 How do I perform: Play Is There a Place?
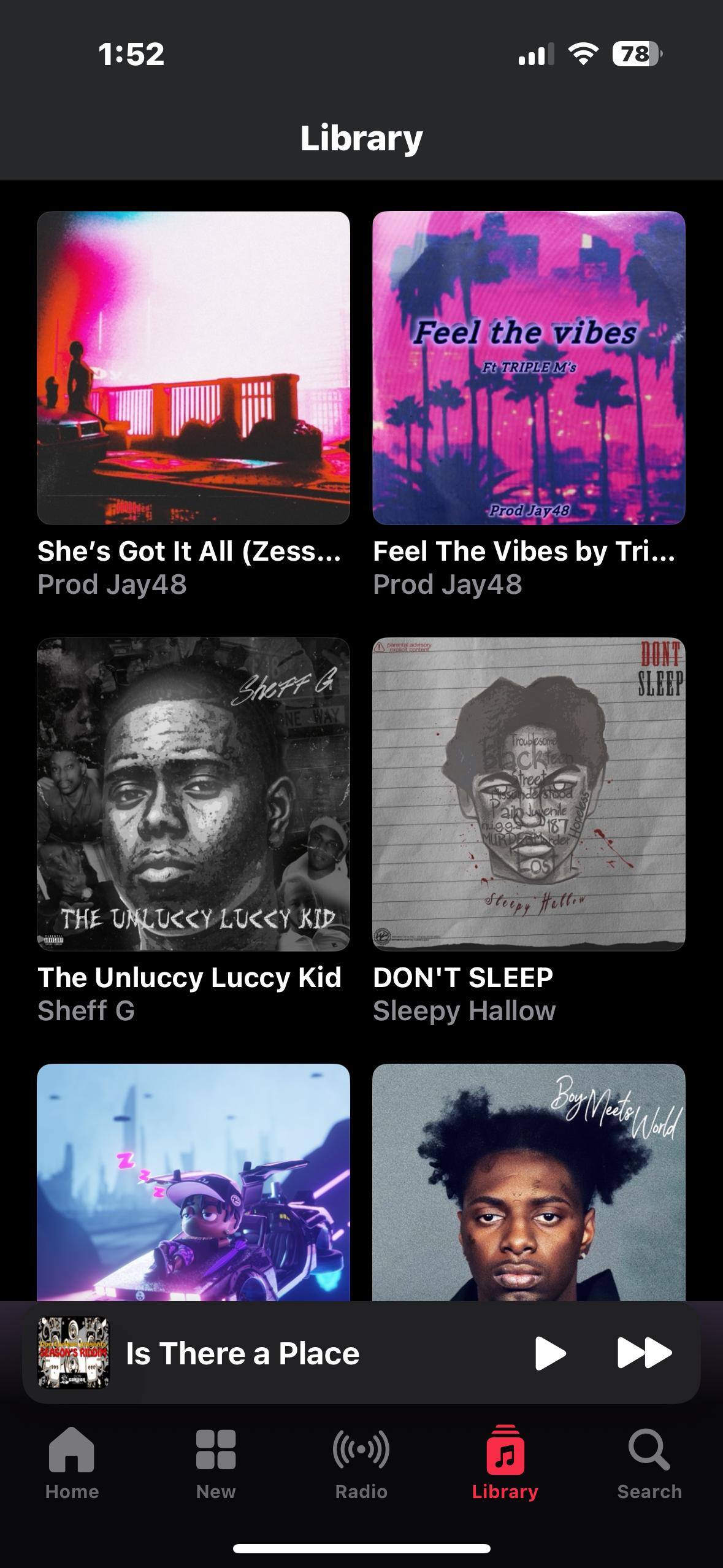click(x=549, y=1353)
